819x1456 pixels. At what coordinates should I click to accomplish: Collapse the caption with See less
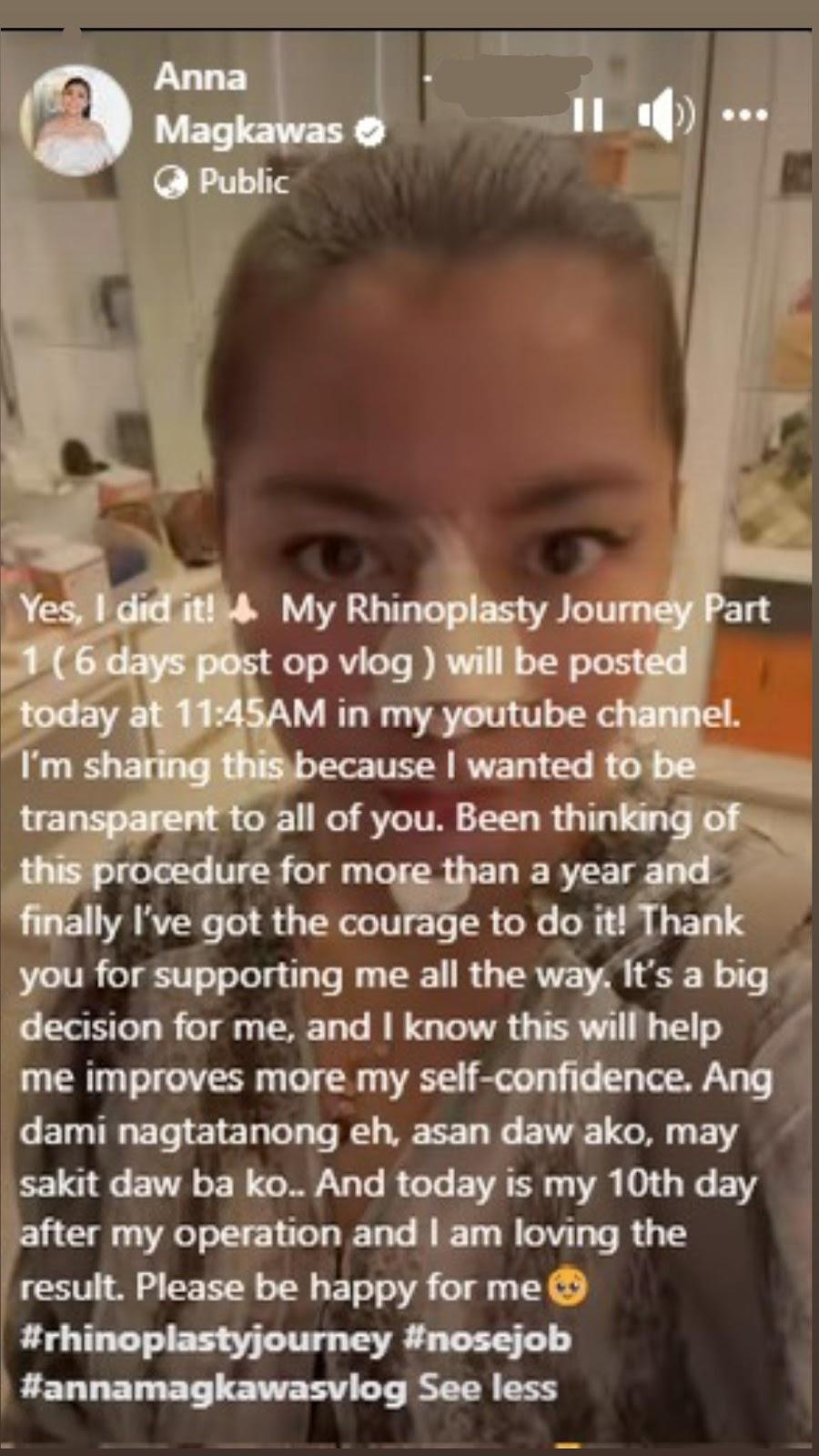pos(487,1389)
